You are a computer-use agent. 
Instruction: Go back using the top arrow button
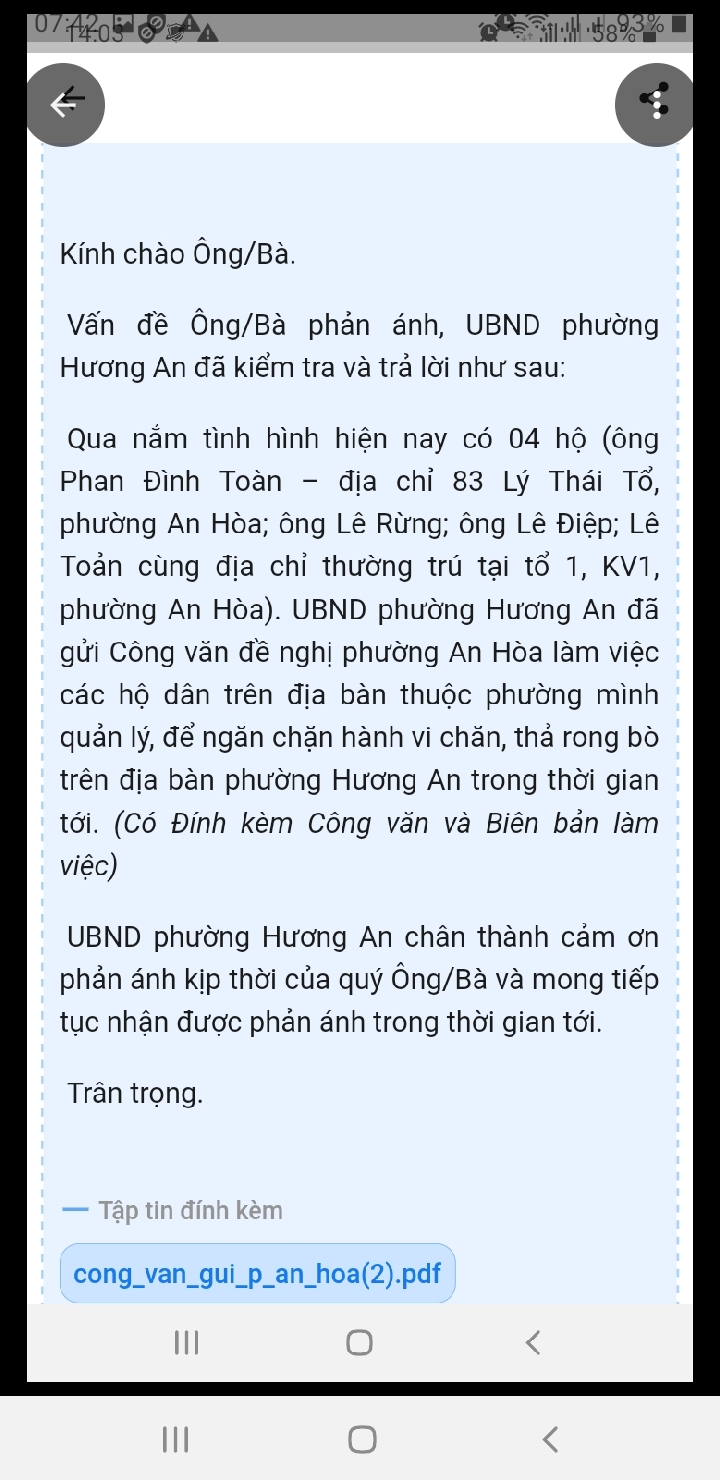[x=66, y=104]
